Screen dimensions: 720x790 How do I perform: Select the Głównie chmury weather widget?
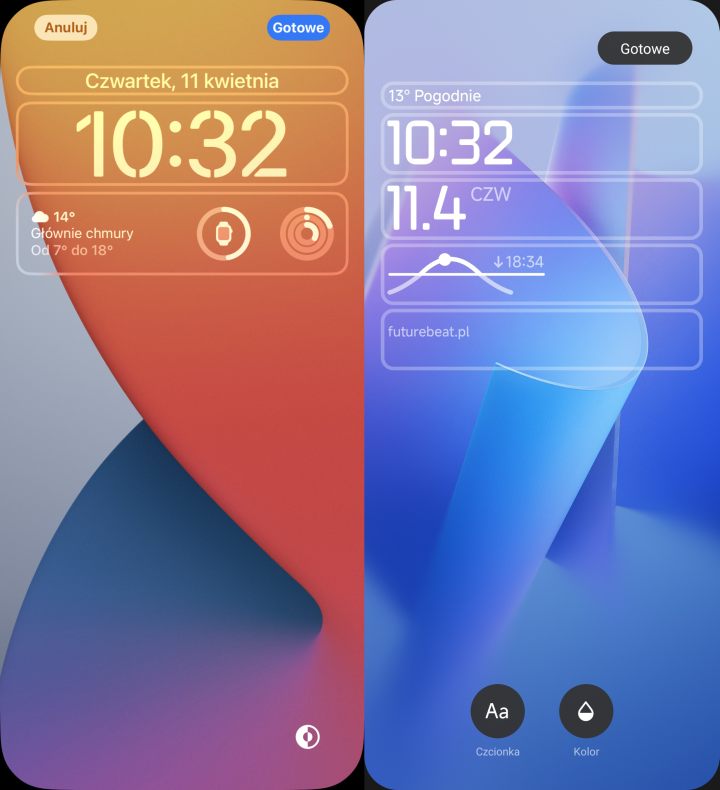[85, 232]
